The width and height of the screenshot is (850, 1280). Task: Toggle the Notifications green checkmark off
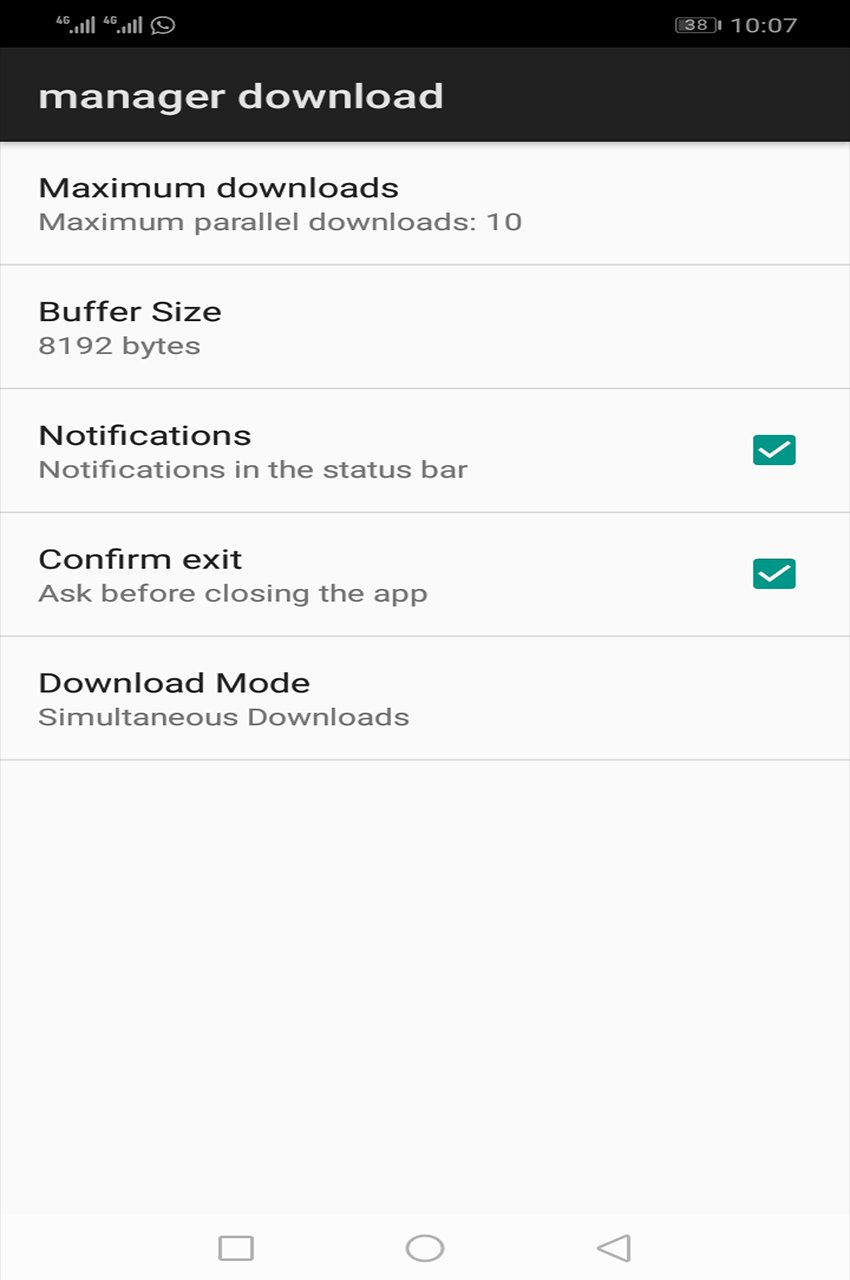tap(773, 450)
